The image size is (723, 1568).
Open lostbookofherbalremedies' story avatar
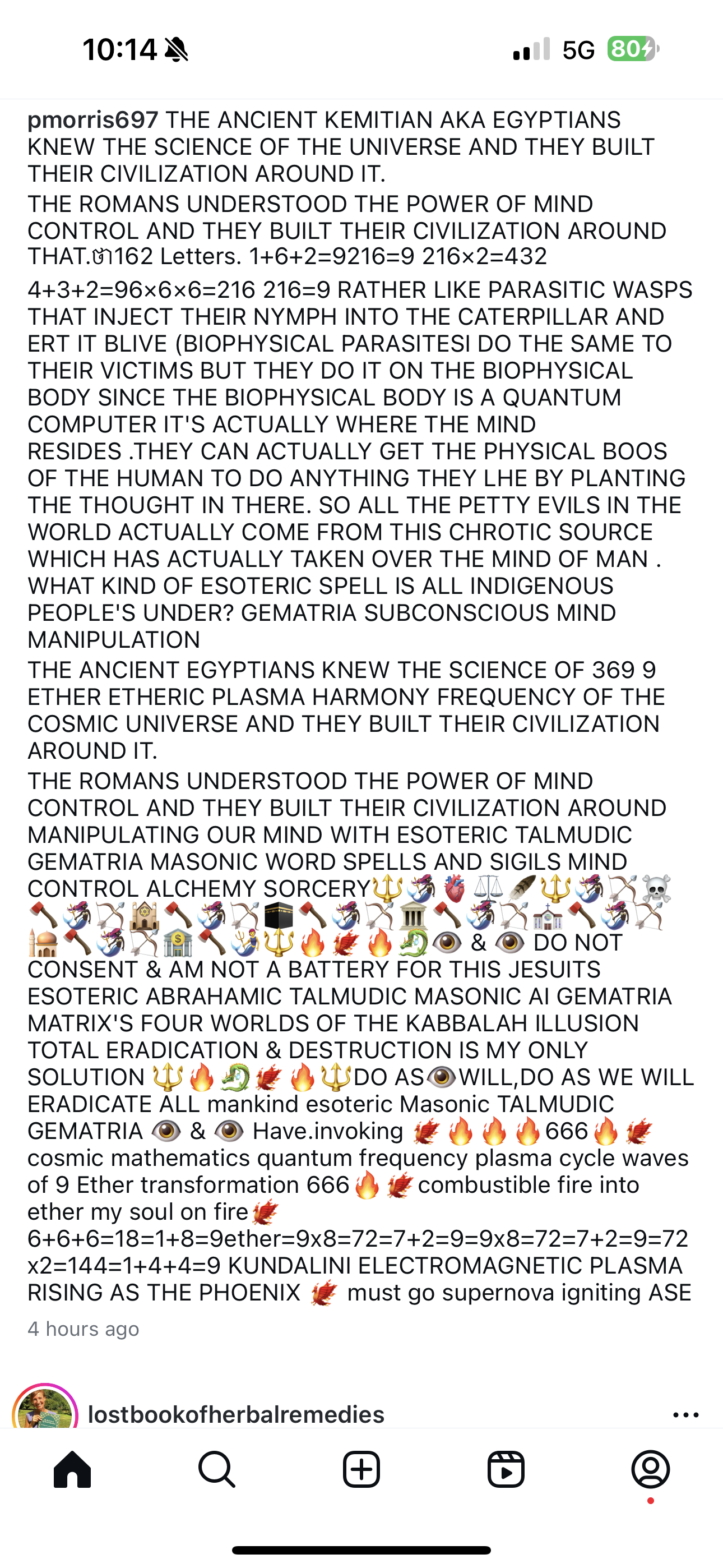[x=44, y=1409]
